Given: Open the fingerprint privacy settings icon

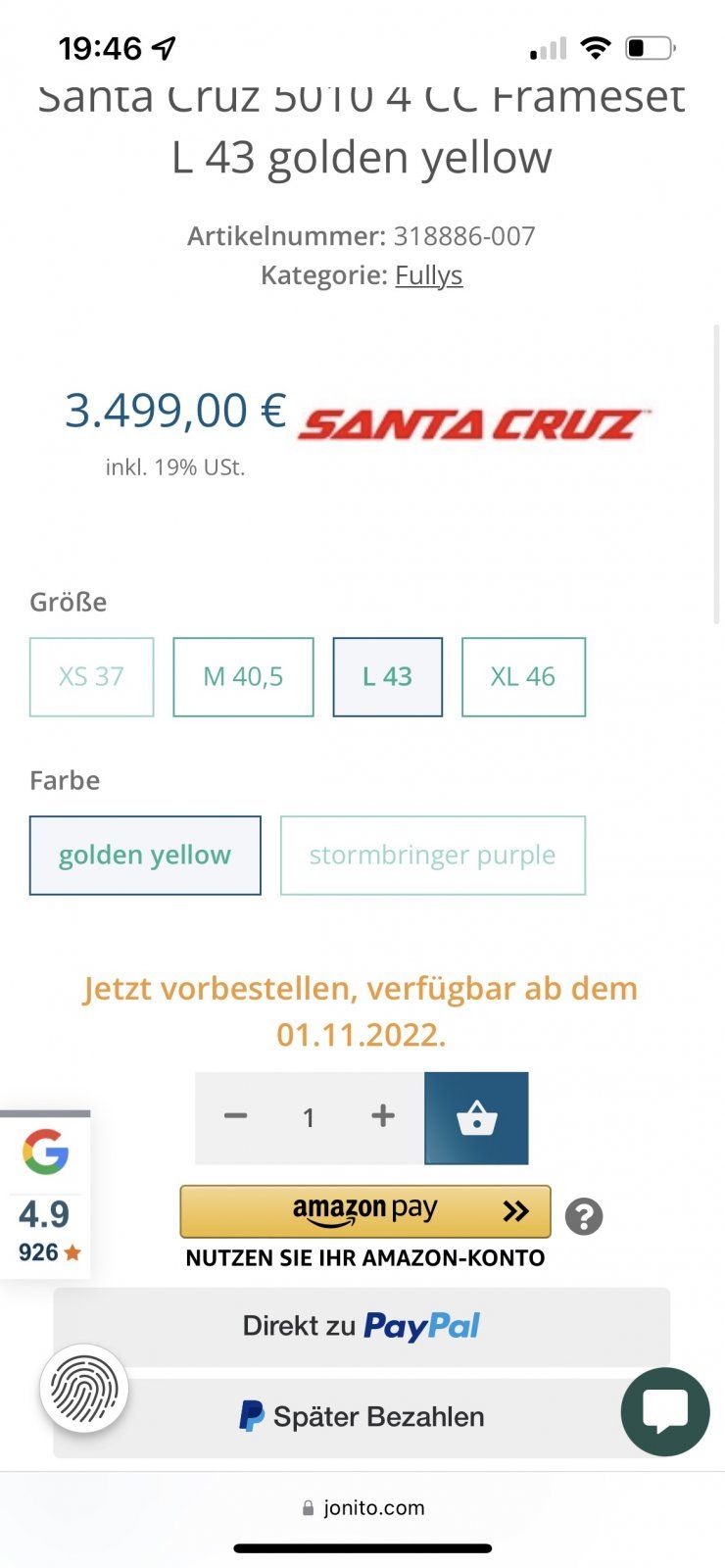Looking at the screenshot, I should click(x=84, y=1388).
